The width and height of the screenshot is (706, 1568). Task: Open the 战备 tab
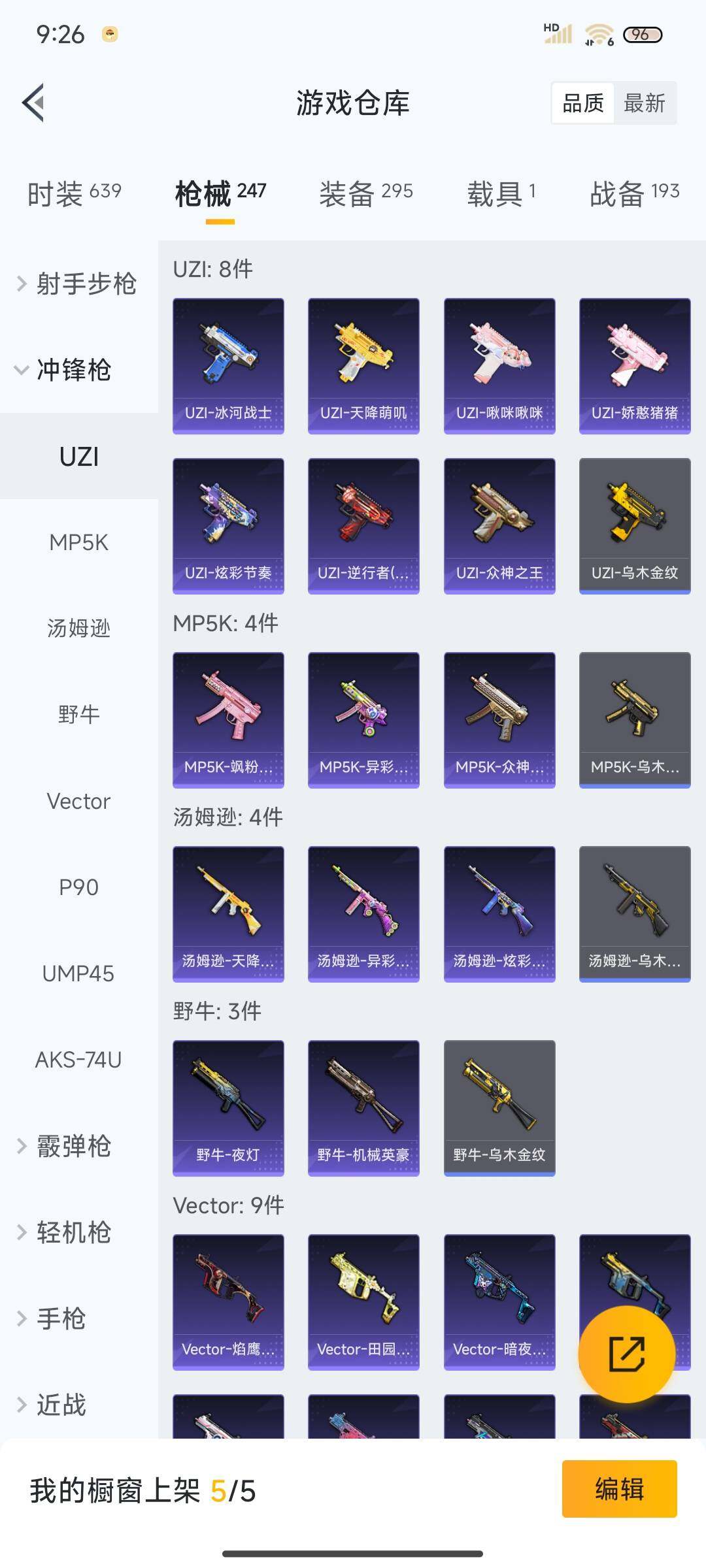634,193
